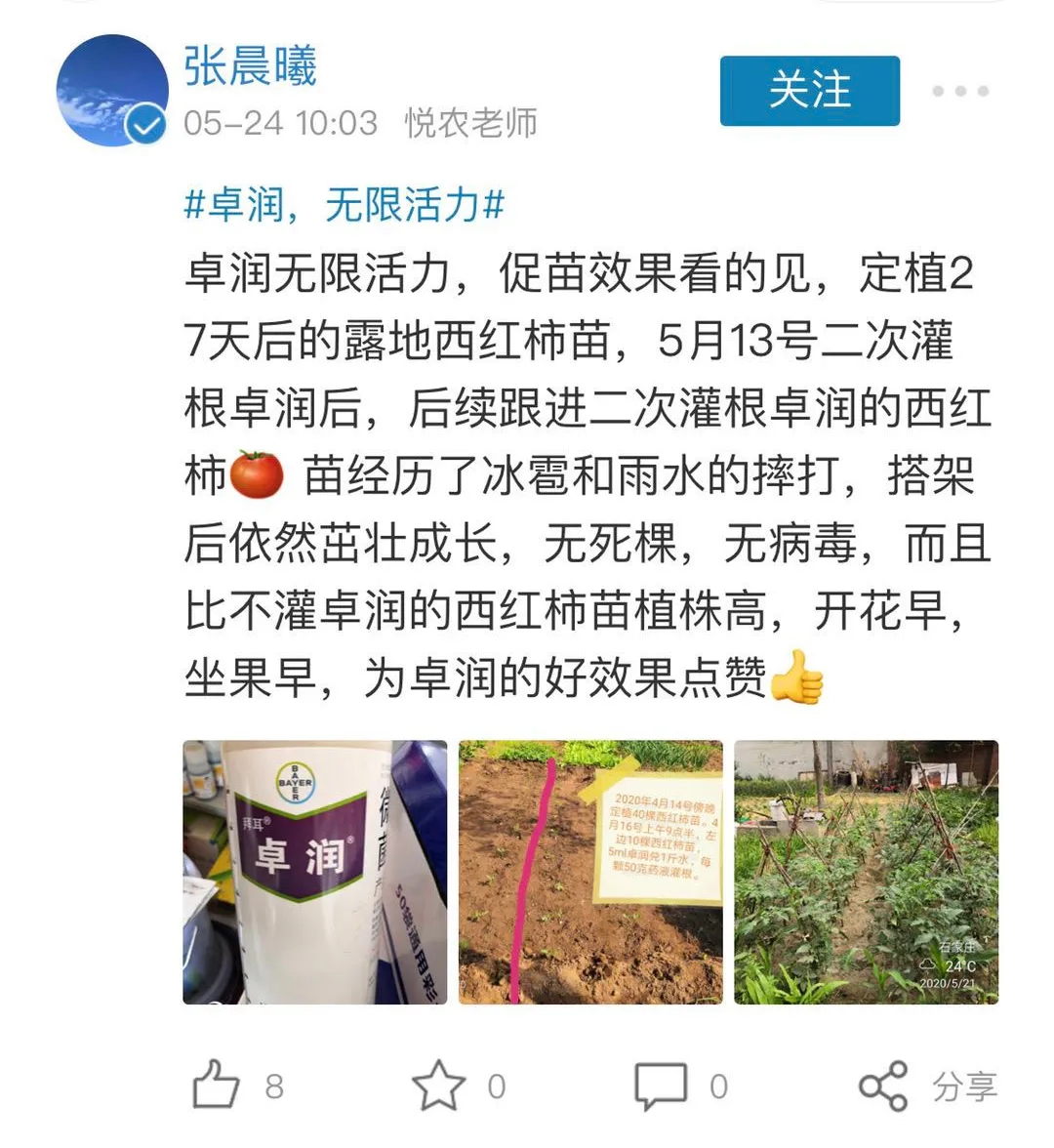This screenshot has height=1148, width=1054.
Task: Open the #卓润，无限活力# hashtag topic
Action: pos(344,205)
